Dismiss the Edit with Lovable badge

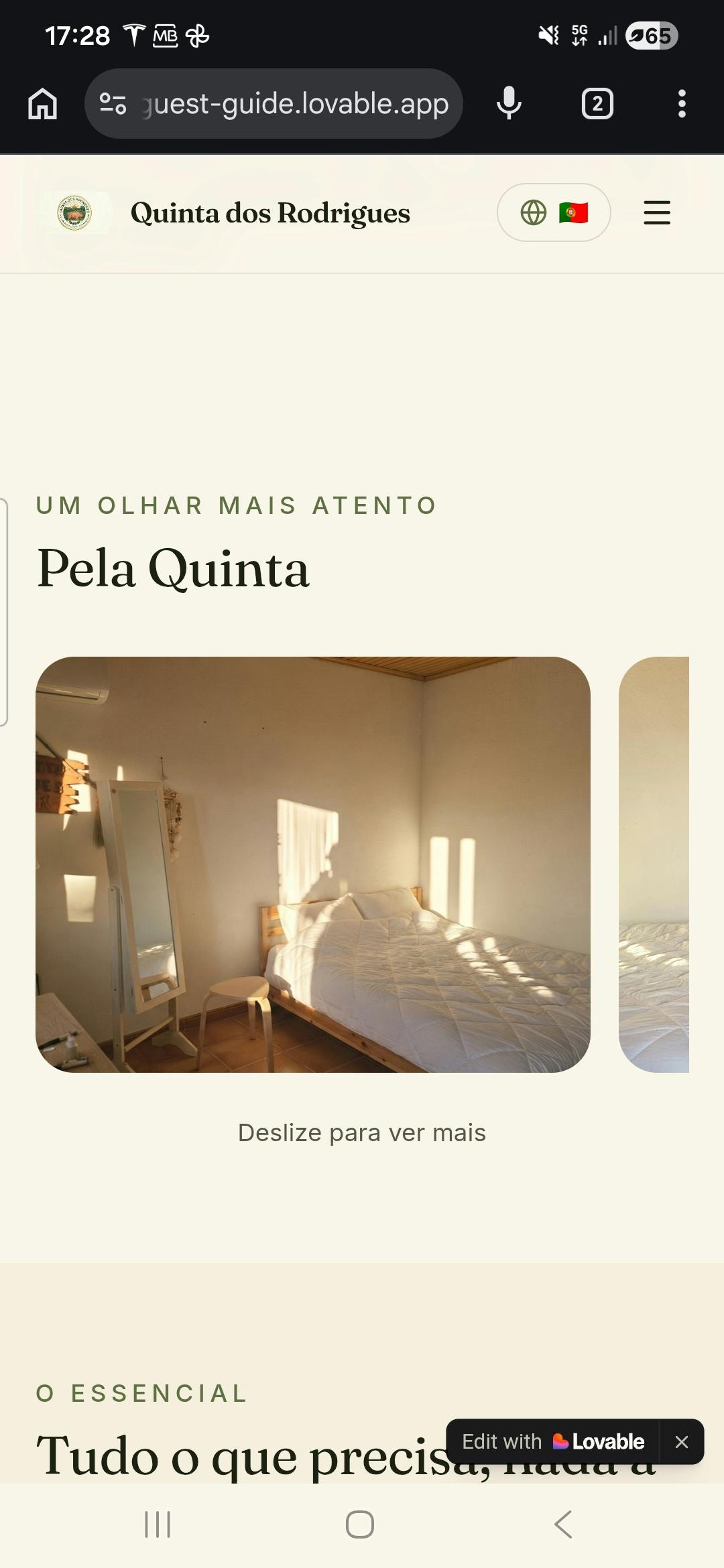tap(682, 1441)
